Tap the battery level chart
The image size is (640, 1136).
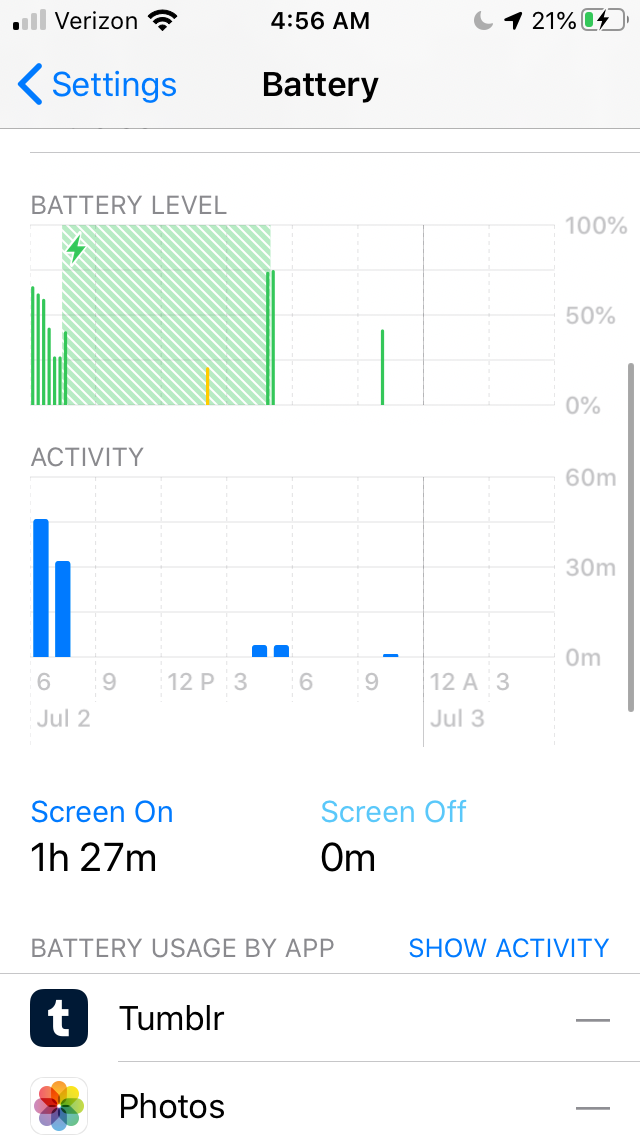[293, 315]
